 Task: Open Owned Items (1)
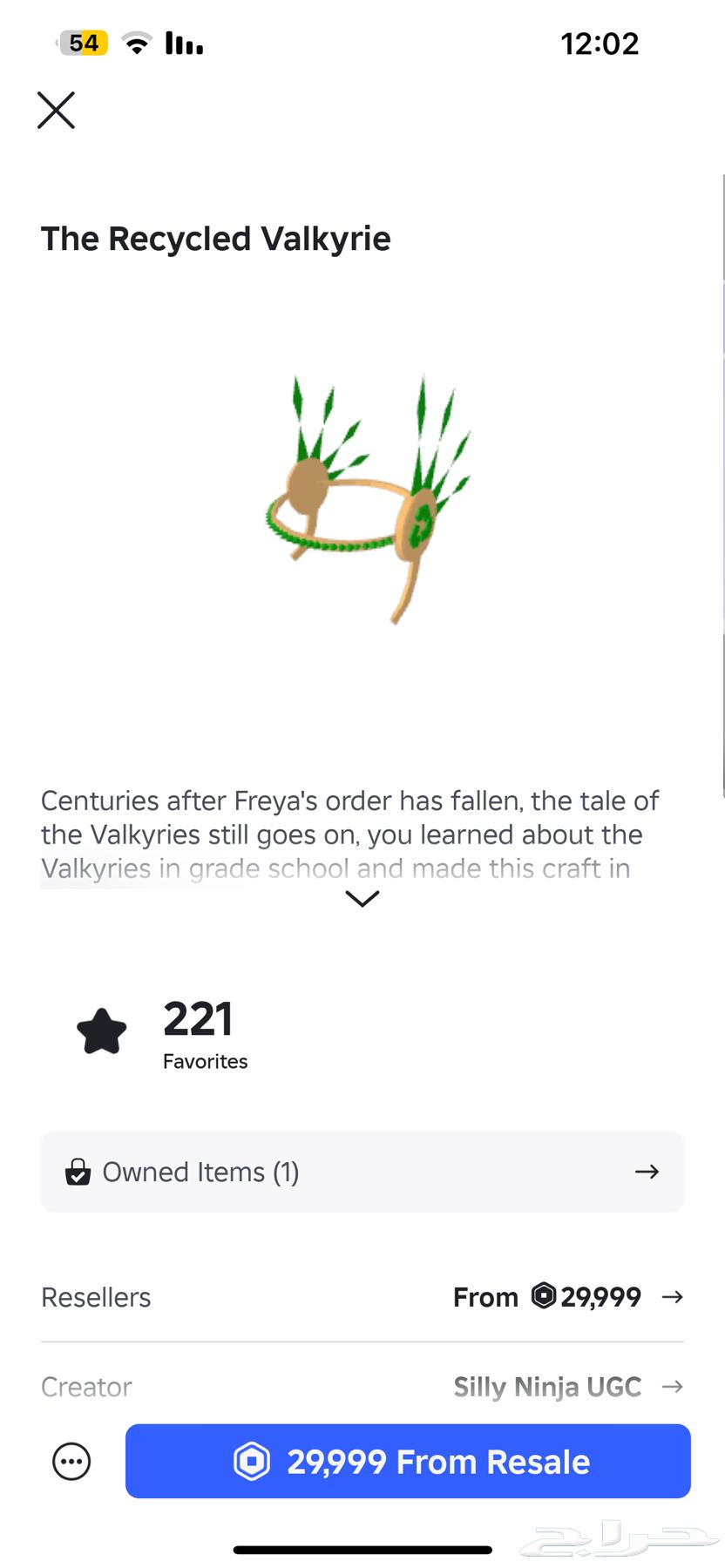(362, 1172)
